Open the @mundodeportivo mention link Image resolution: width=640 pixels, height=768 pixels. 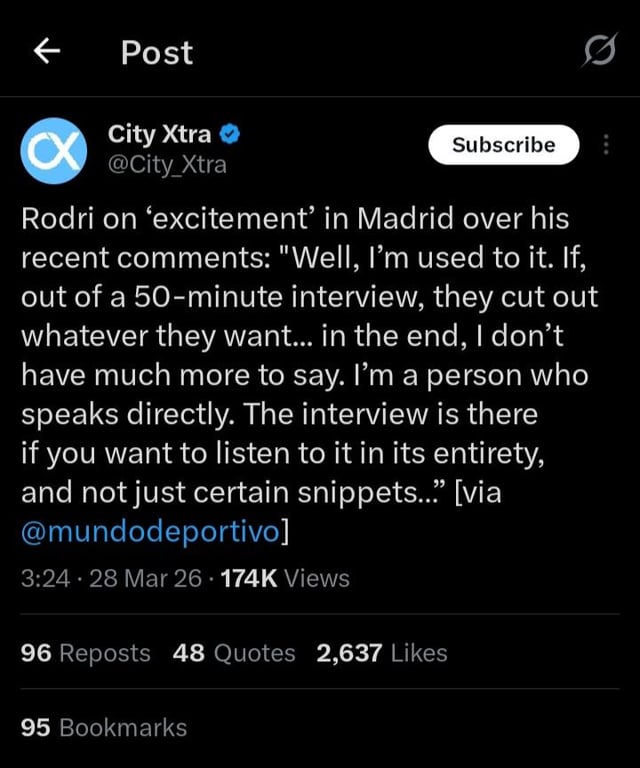click(150, 530)
